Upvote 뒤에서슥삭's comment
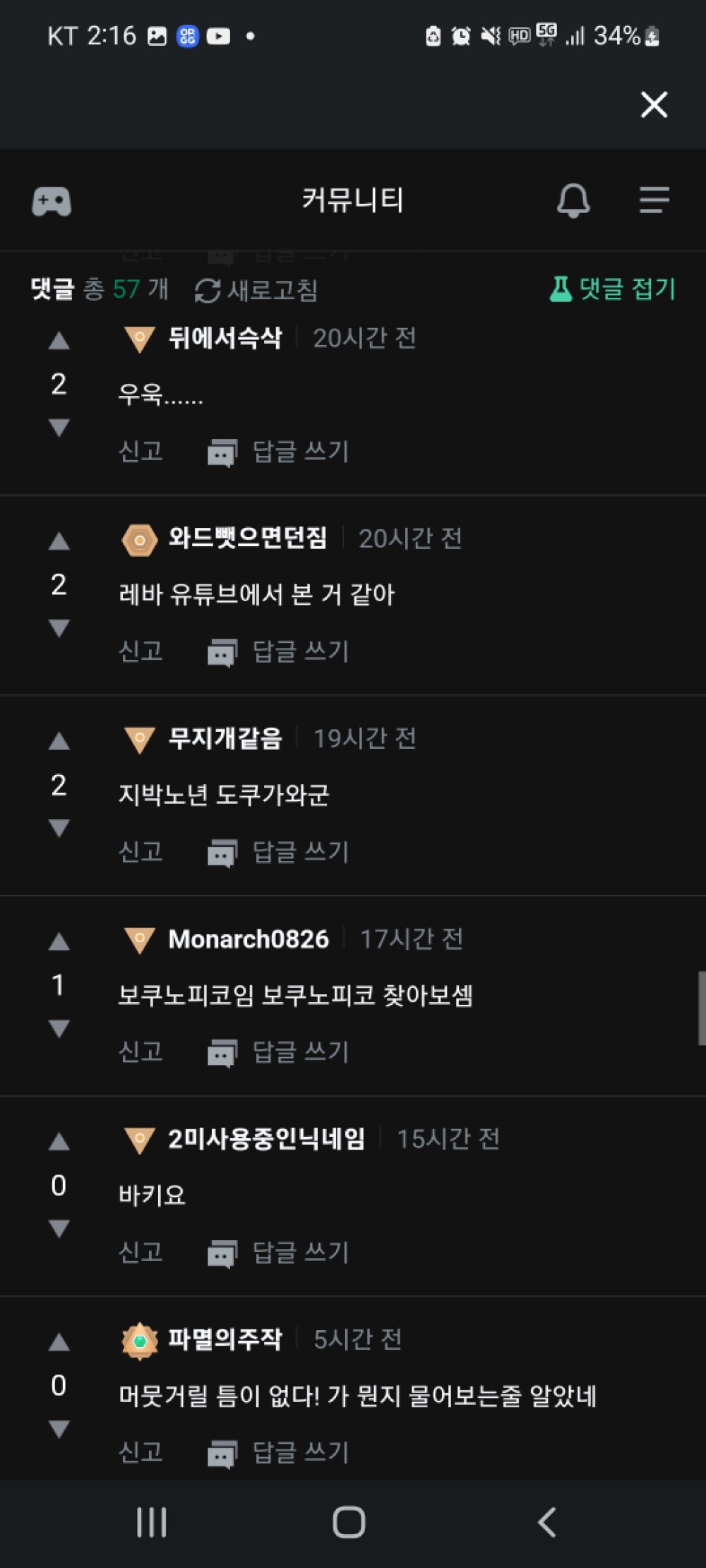This screenshot has width=706, height=1568. (59, 342)
